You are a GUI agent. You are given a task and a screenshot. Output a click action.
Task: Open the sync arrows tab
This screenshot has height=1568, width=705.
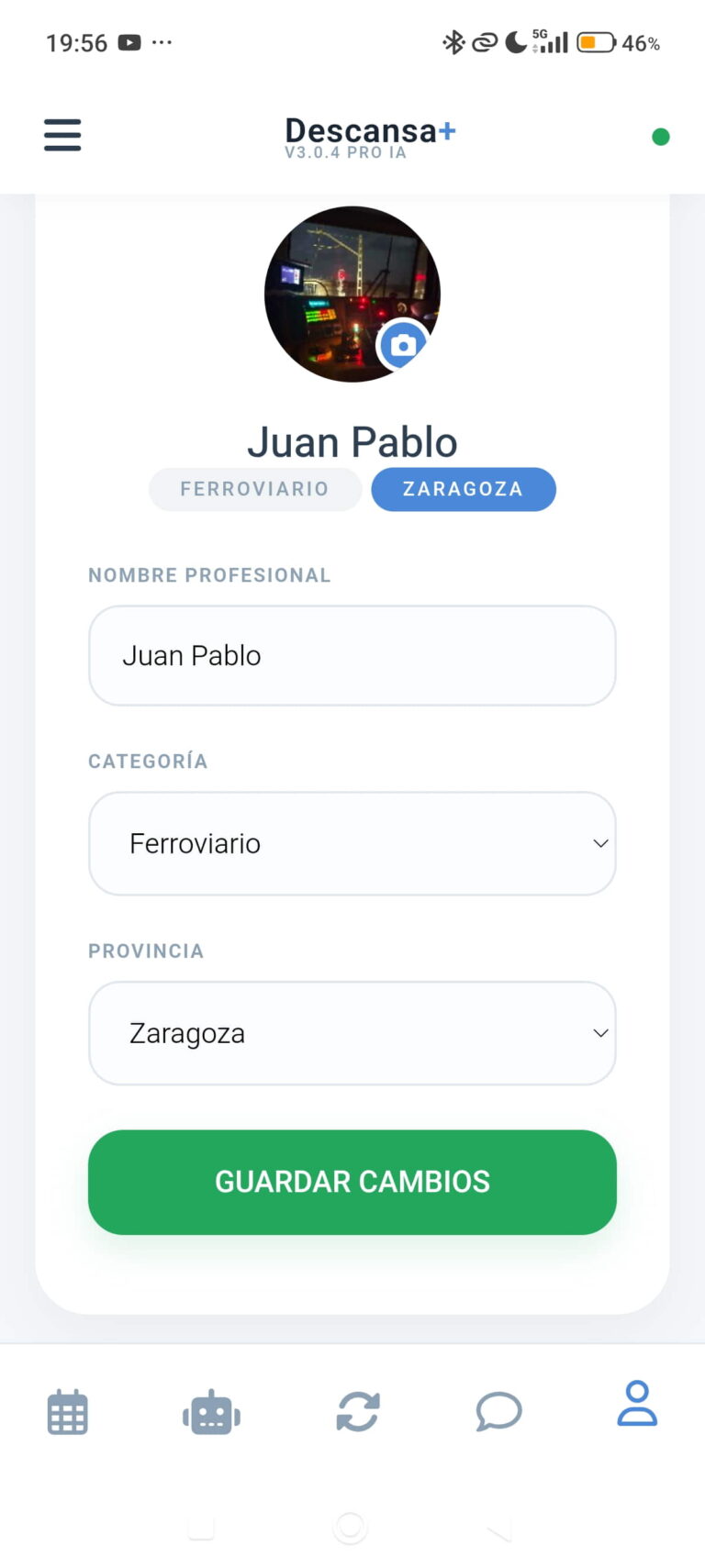(358, 1411)
